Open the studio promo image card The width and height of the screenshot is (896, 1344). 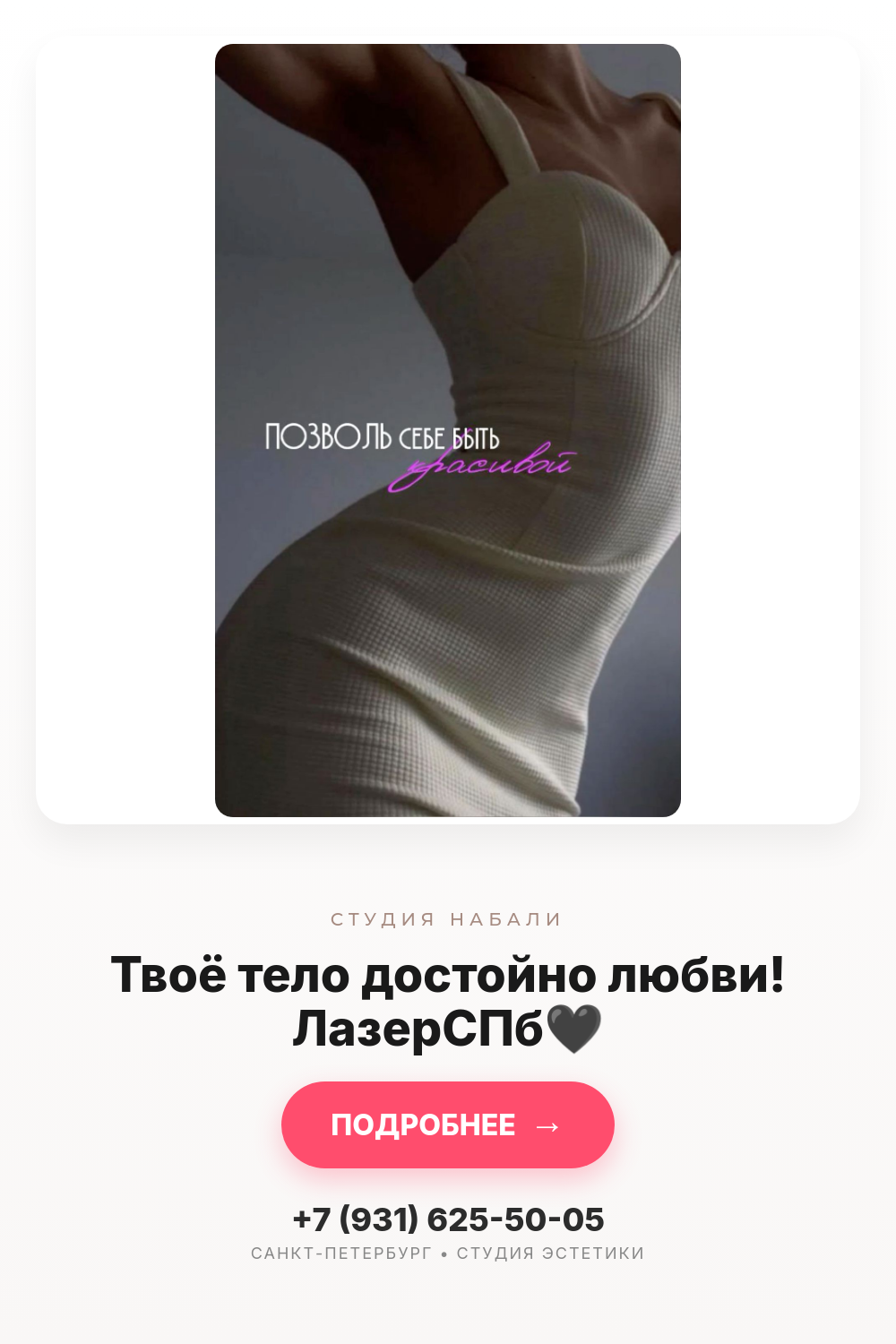(x=448, y=430)
